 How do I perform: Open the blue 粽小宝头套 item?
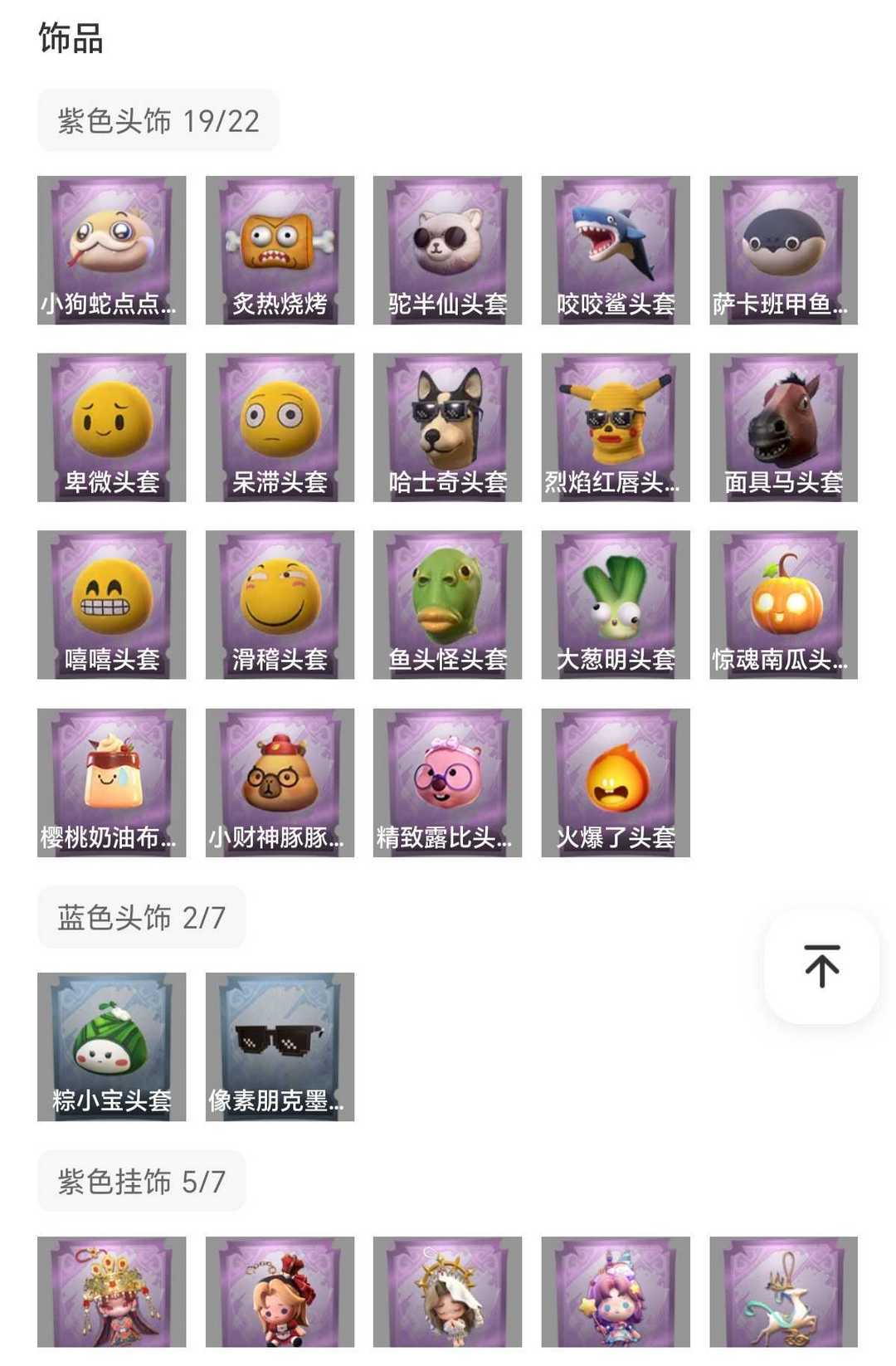coord(112,1046)
